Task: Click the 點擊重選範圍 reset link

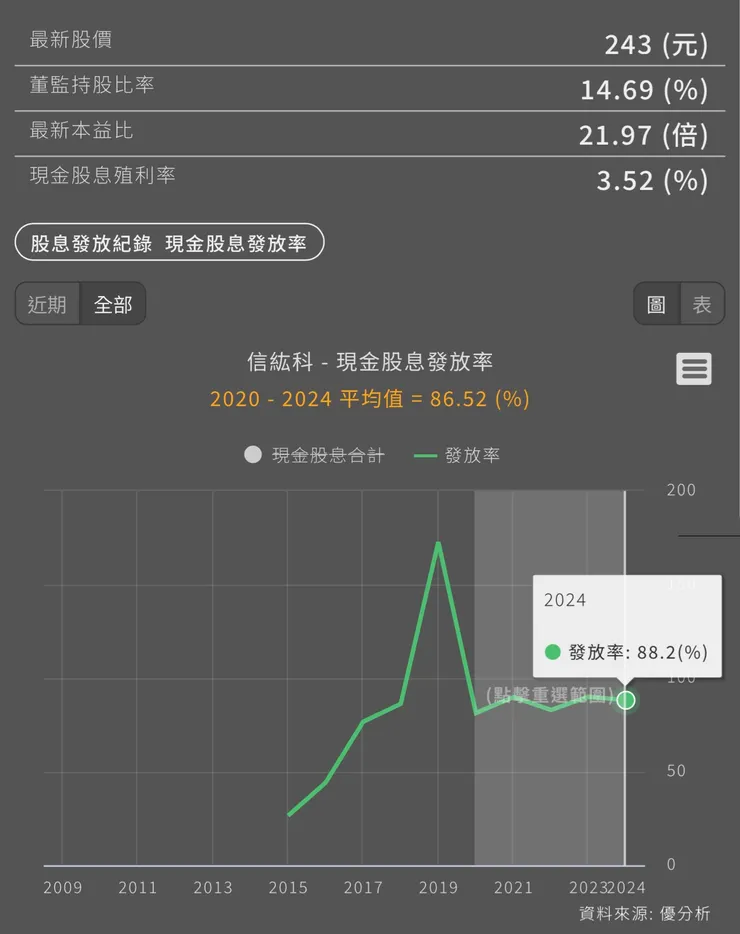Action: 547,692
